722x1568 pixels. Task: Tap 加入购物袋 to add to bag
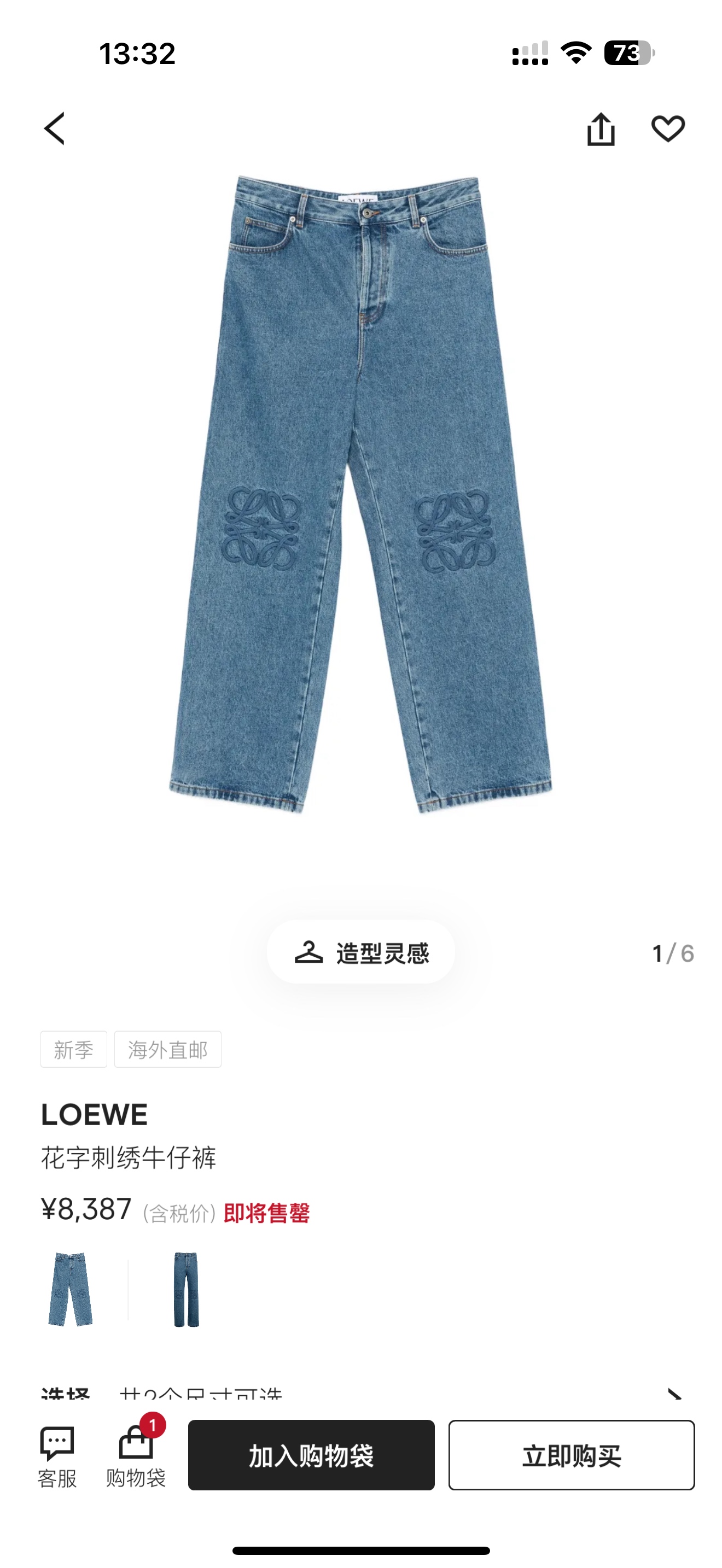coord(311,1455)
